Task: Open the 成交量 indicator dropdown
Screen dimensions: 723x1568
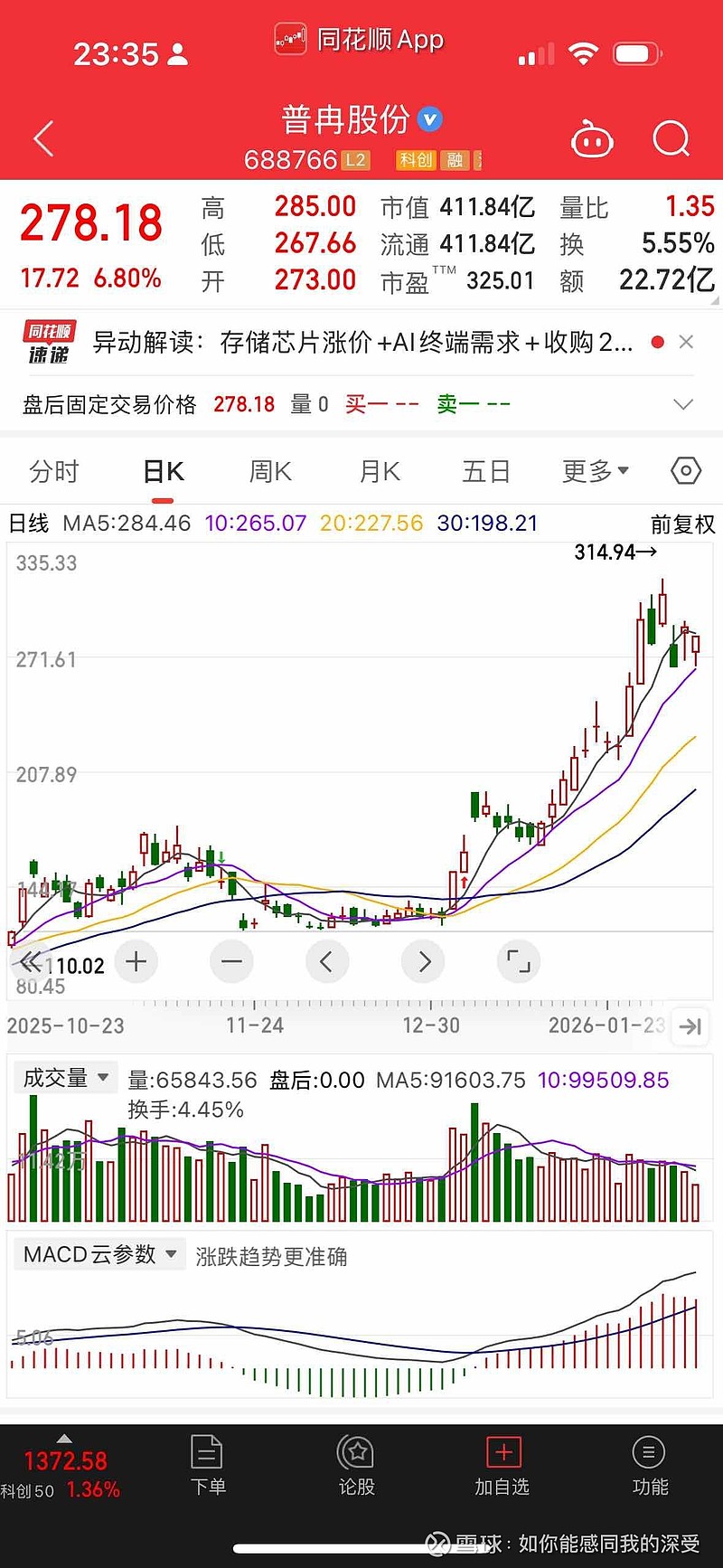Action: 65,1077
